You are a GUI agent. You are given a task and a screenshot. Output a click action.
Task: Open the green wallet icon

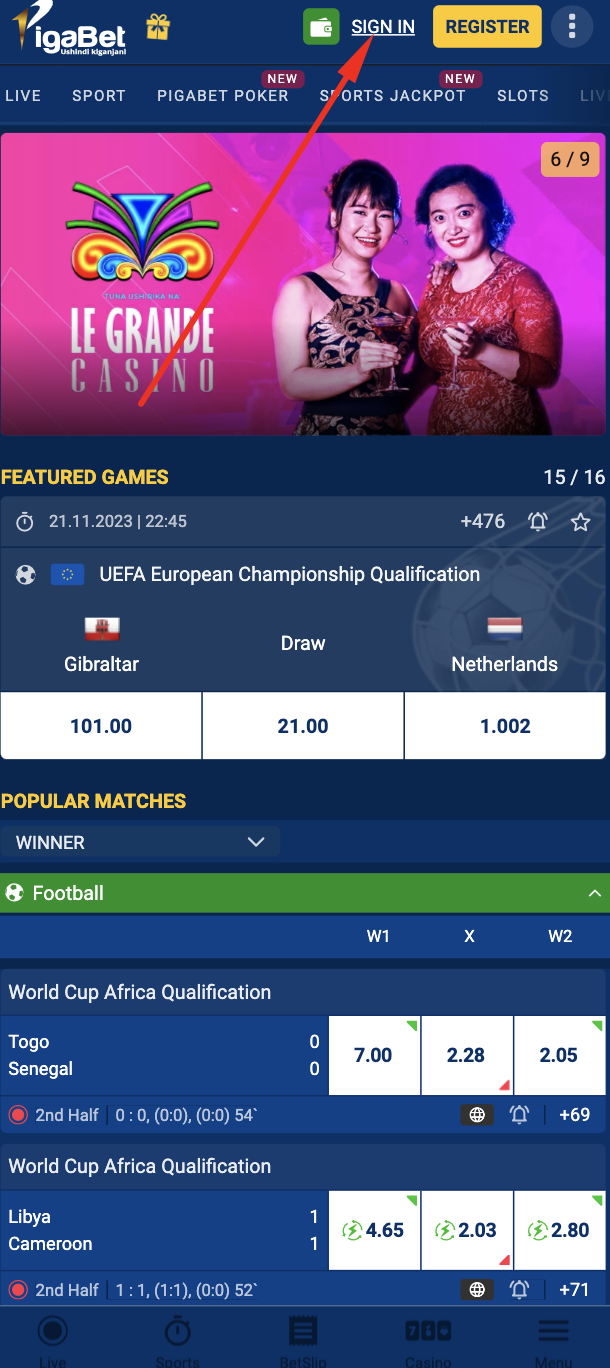point(321,27)
